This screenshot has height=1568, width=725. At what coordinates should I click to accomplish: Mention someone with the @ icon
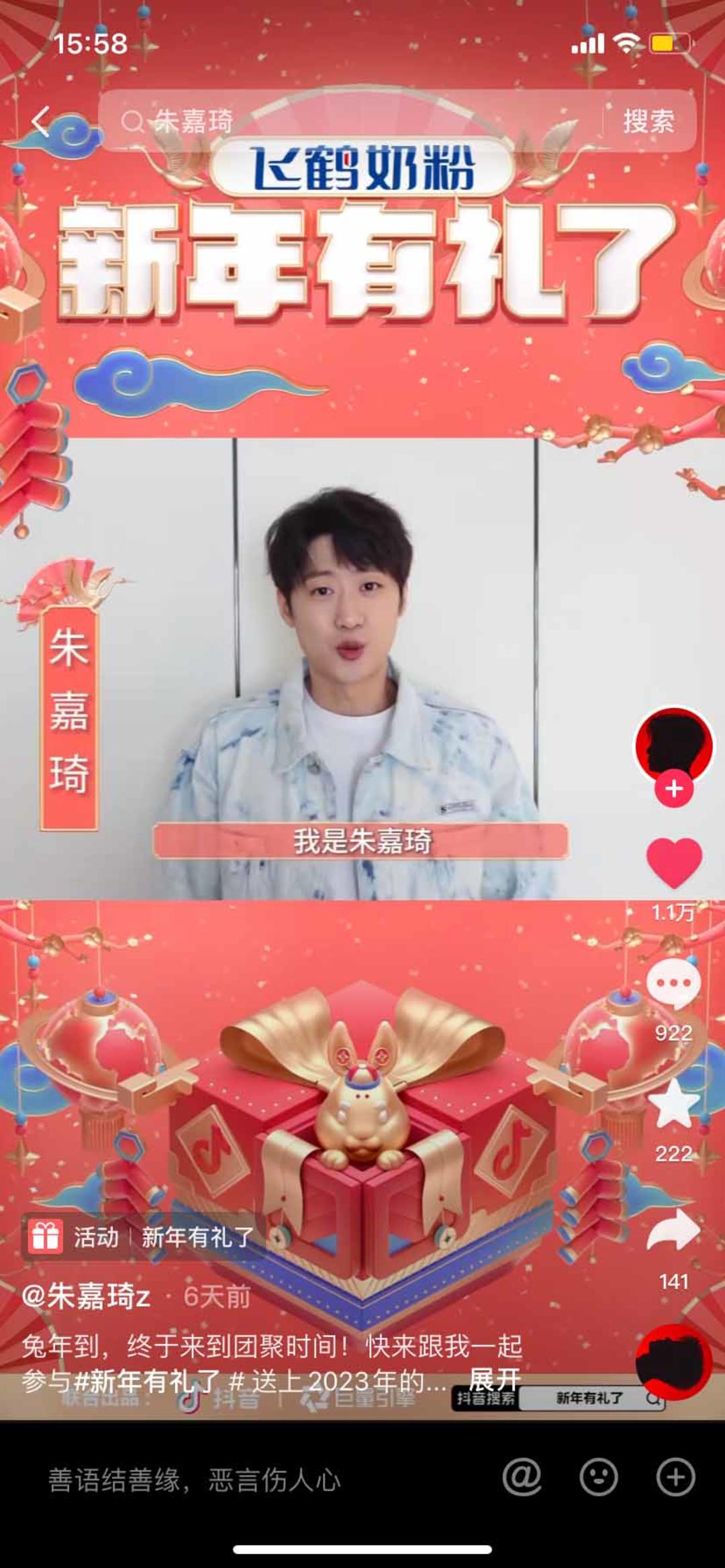tap(522, 1478)
